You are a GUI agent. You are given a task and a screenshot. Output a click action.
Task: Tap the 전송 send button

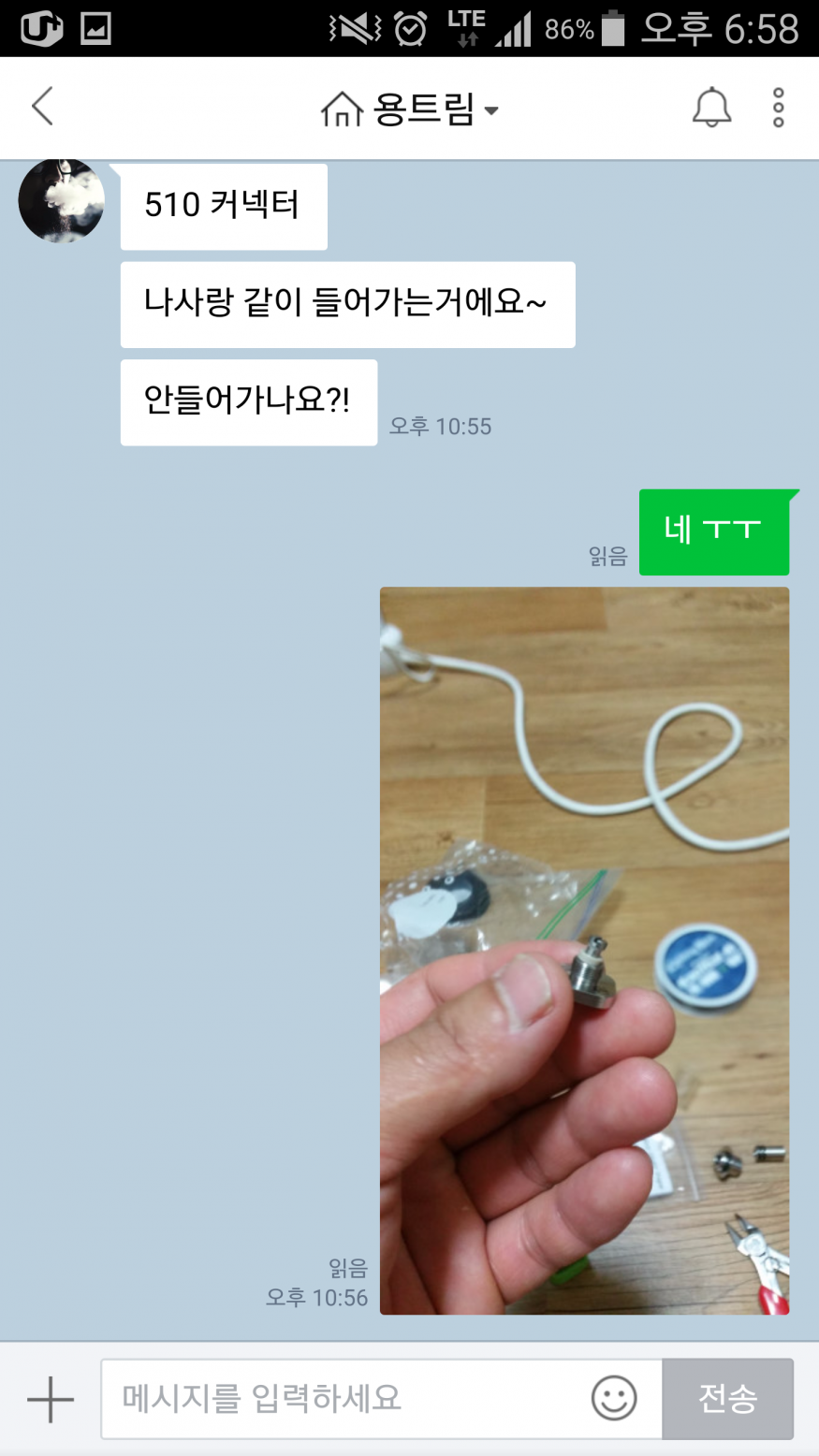click(x=727, y=1399)
